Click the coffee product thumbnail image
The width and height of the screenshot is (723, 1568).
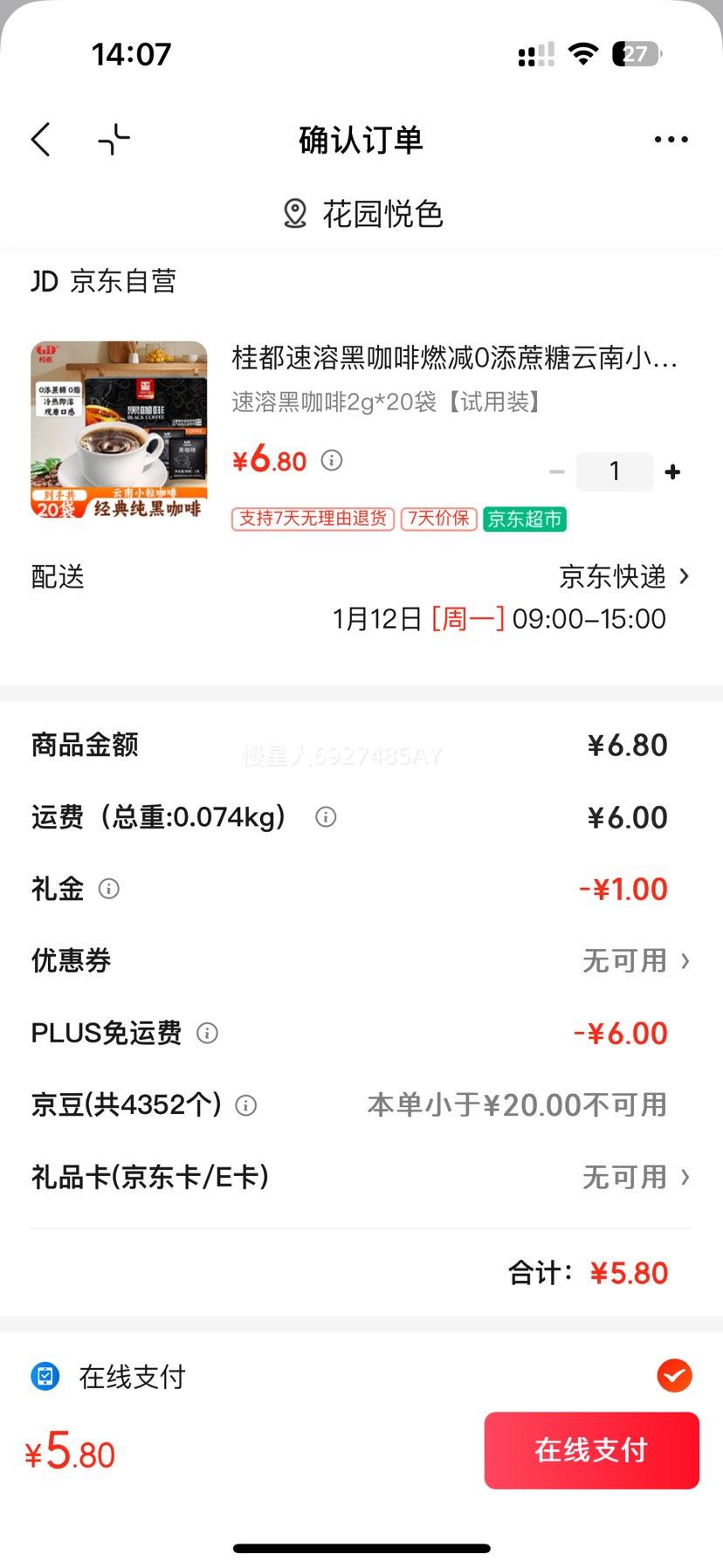coord(118,428)
